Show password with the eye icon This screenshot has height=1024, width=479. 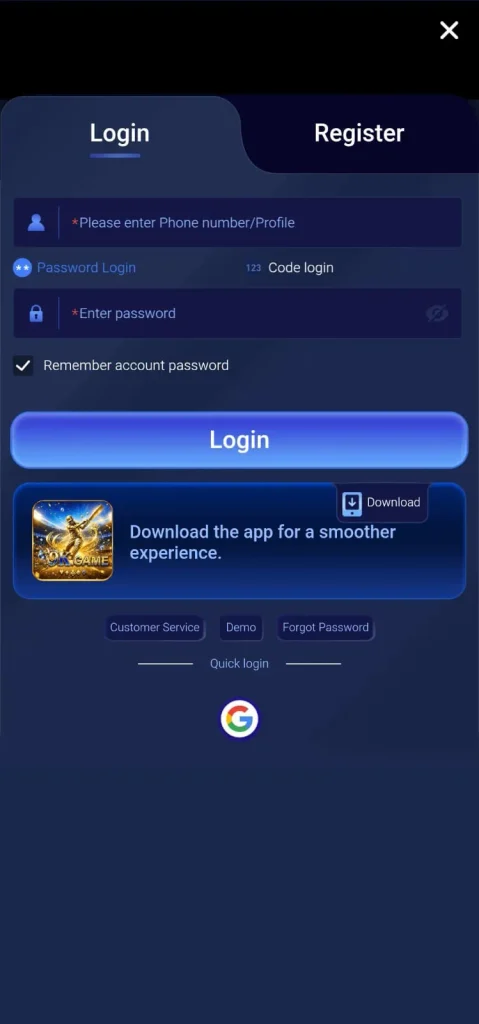[437, 313]
